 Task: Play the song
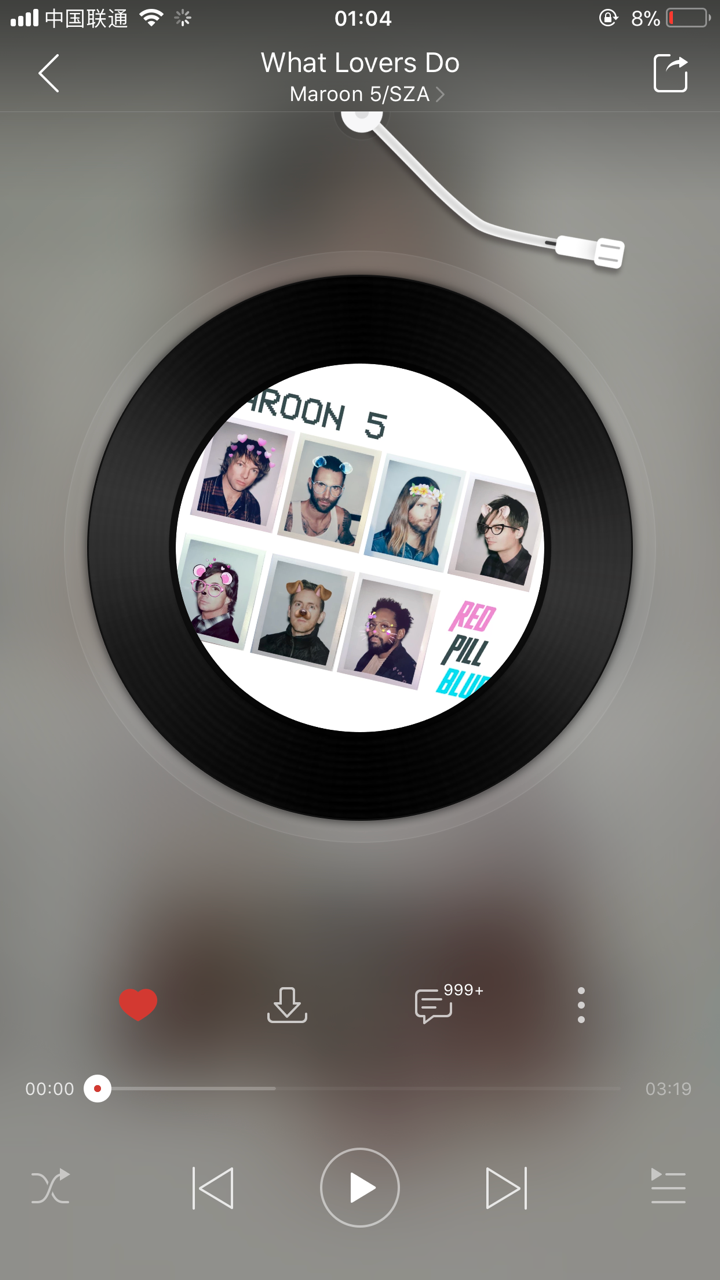click(360, 1188)
